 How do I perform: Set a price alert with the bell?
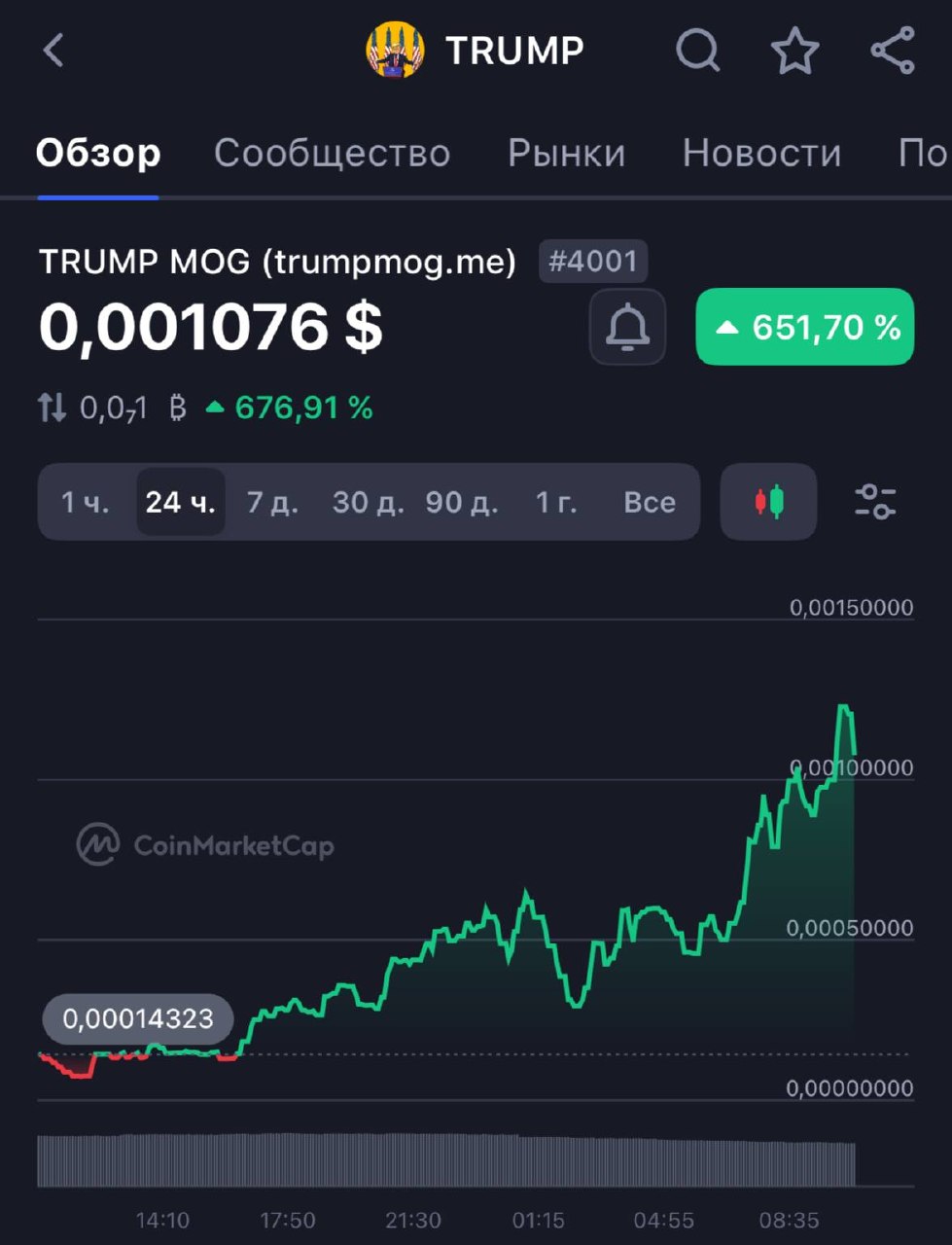627,327
